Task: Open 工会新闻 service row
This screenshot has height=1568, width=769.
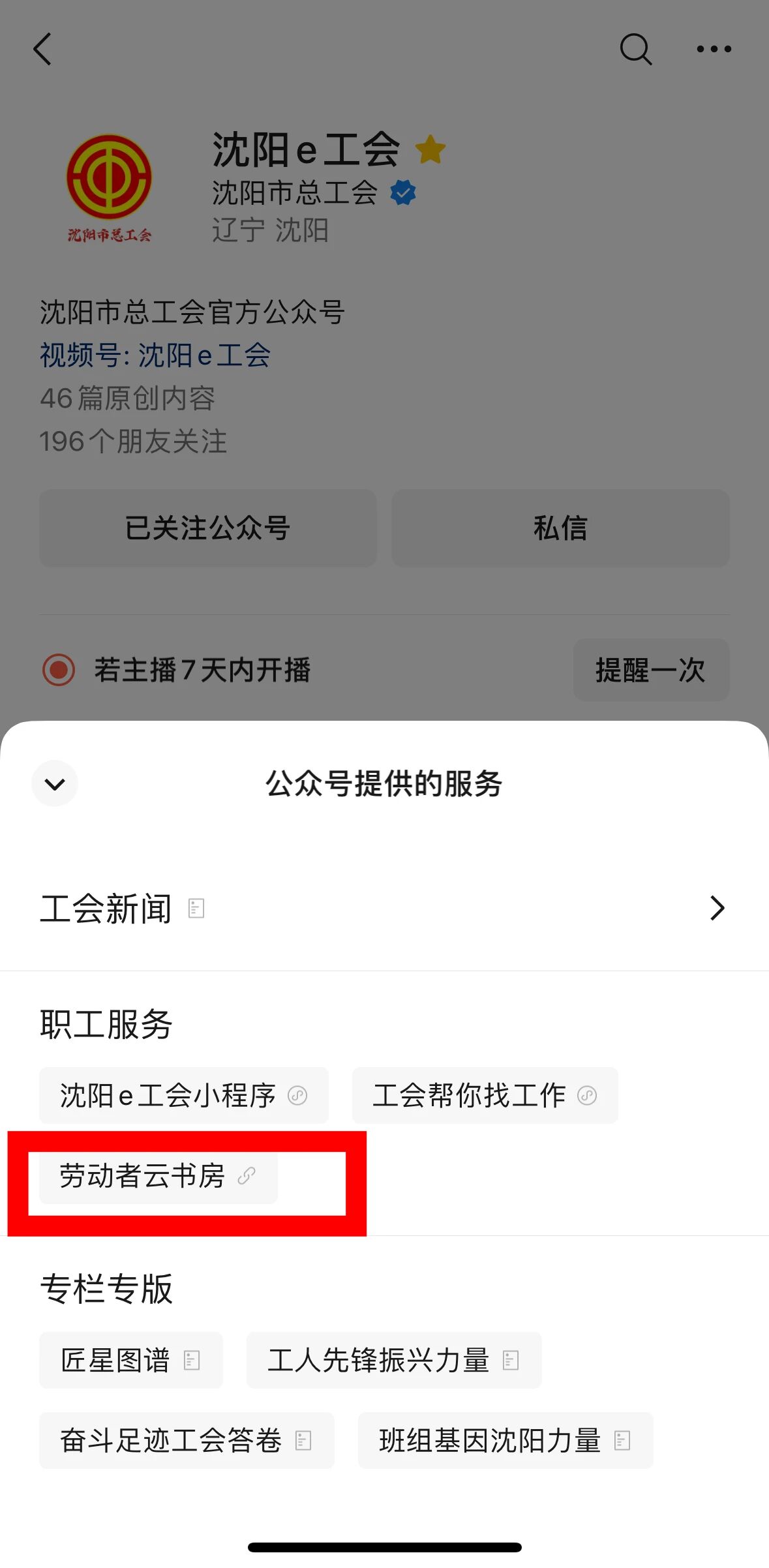Action: point(384,908)
